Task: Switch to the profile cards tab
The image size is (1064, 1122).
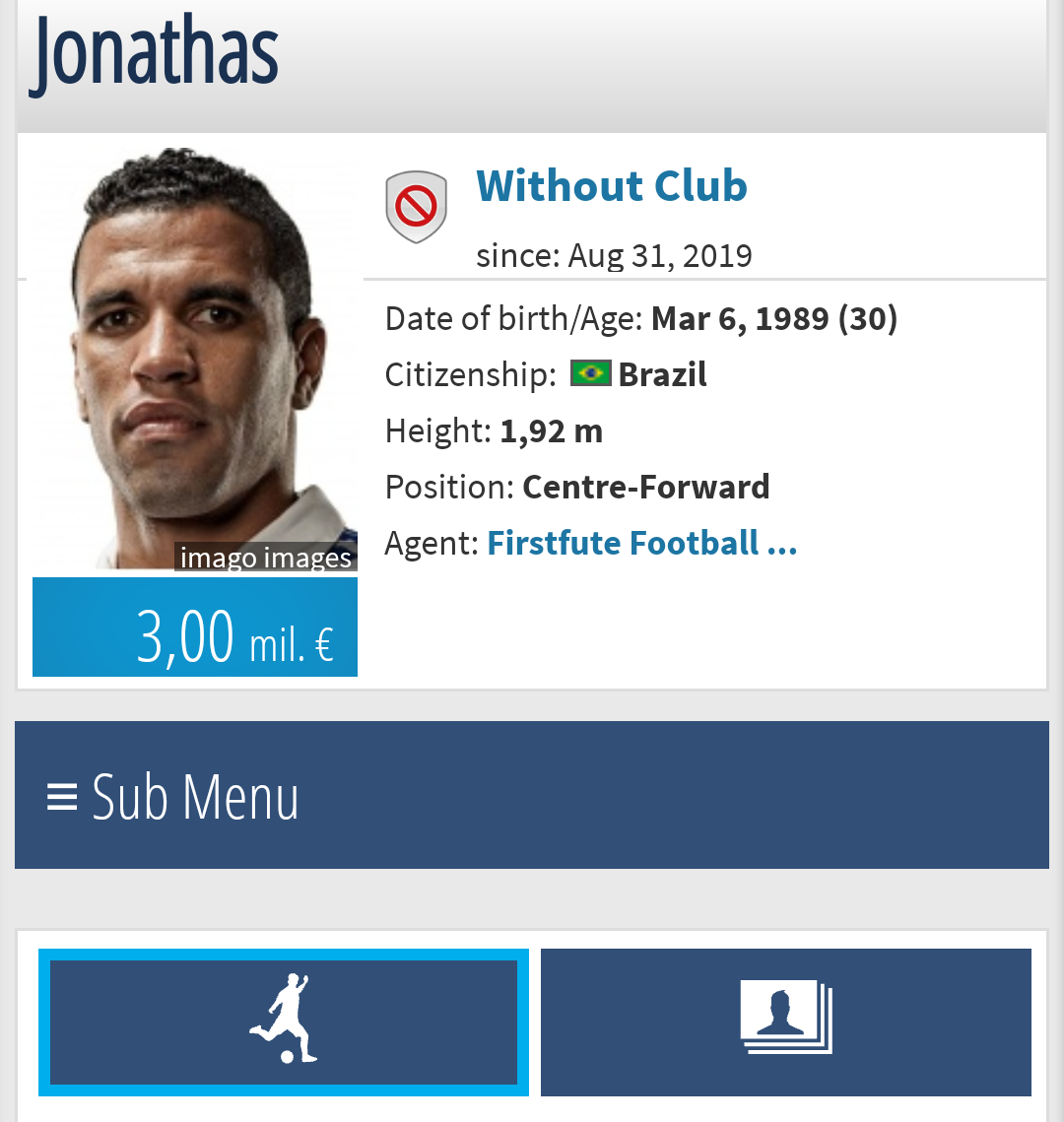Action: (785, 1022)
